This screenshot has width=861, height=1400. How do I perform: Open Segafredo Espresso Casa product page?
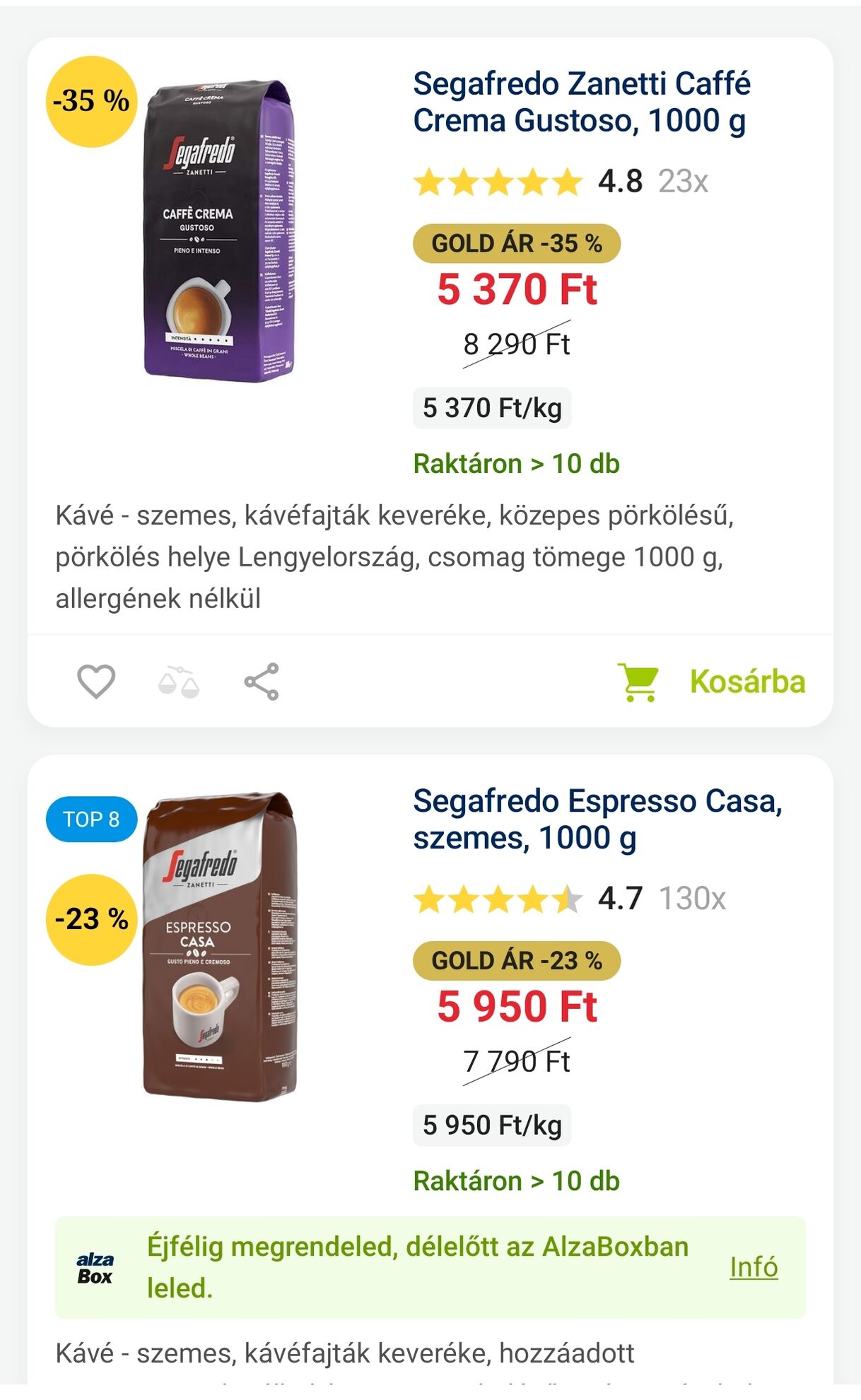pos(597,819)
